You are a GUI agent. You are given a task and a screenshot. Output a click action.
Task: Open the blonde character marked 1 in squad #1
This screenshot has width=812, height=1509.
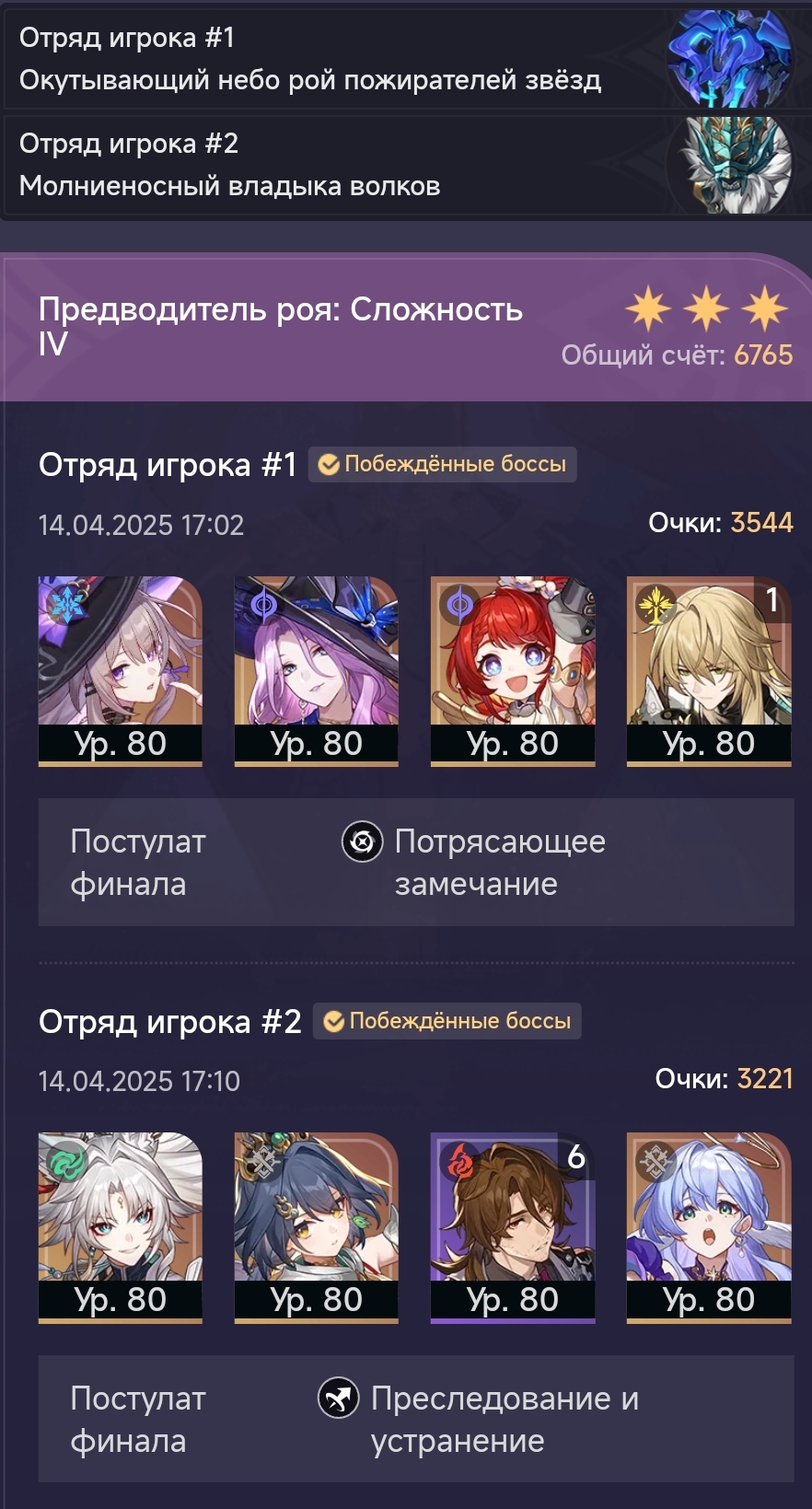click(x=709, y=671)
